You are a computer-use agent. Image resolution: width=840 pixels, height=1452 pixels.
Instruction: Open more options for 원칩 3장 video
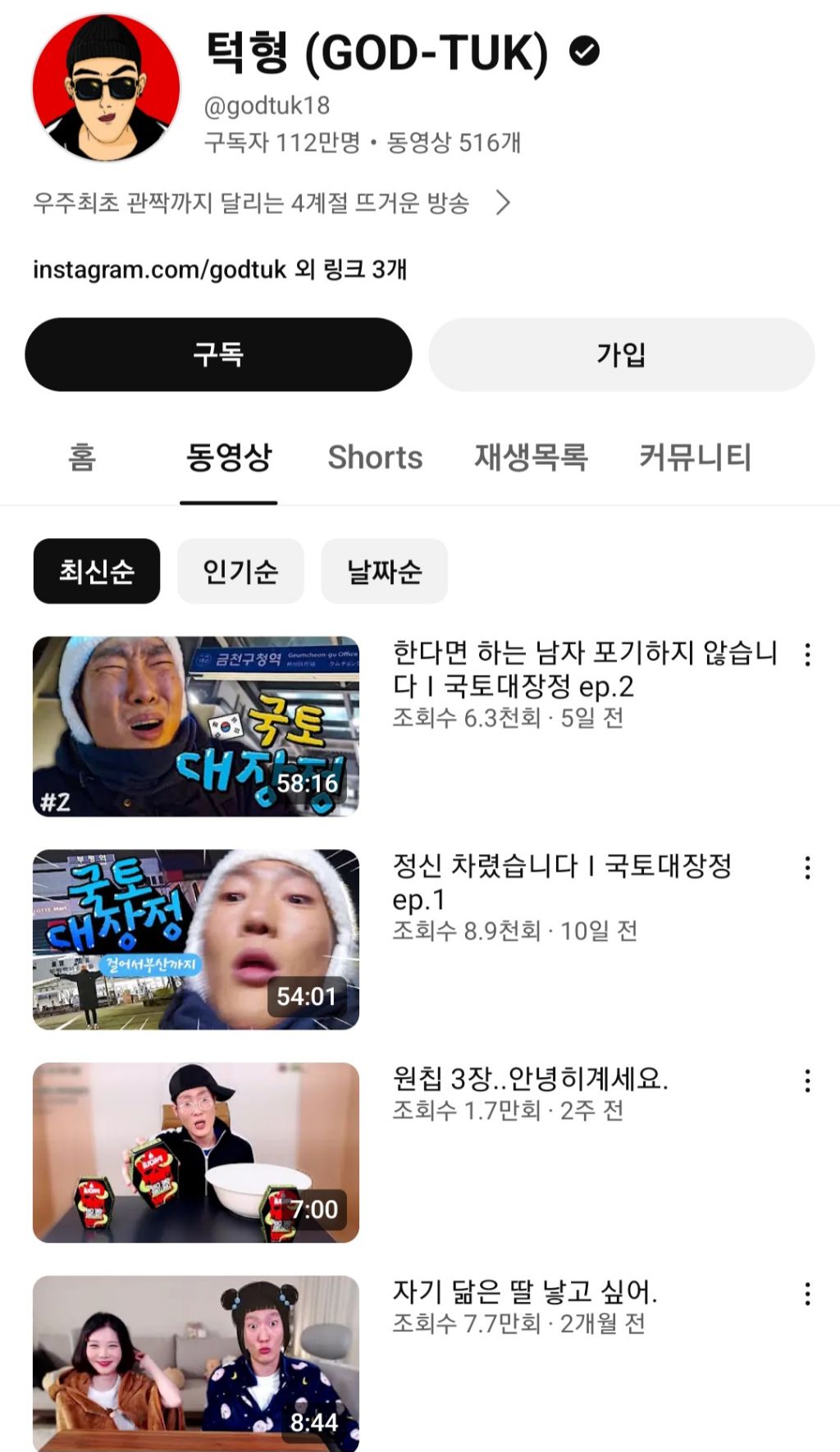click(x=808, y=1081)
